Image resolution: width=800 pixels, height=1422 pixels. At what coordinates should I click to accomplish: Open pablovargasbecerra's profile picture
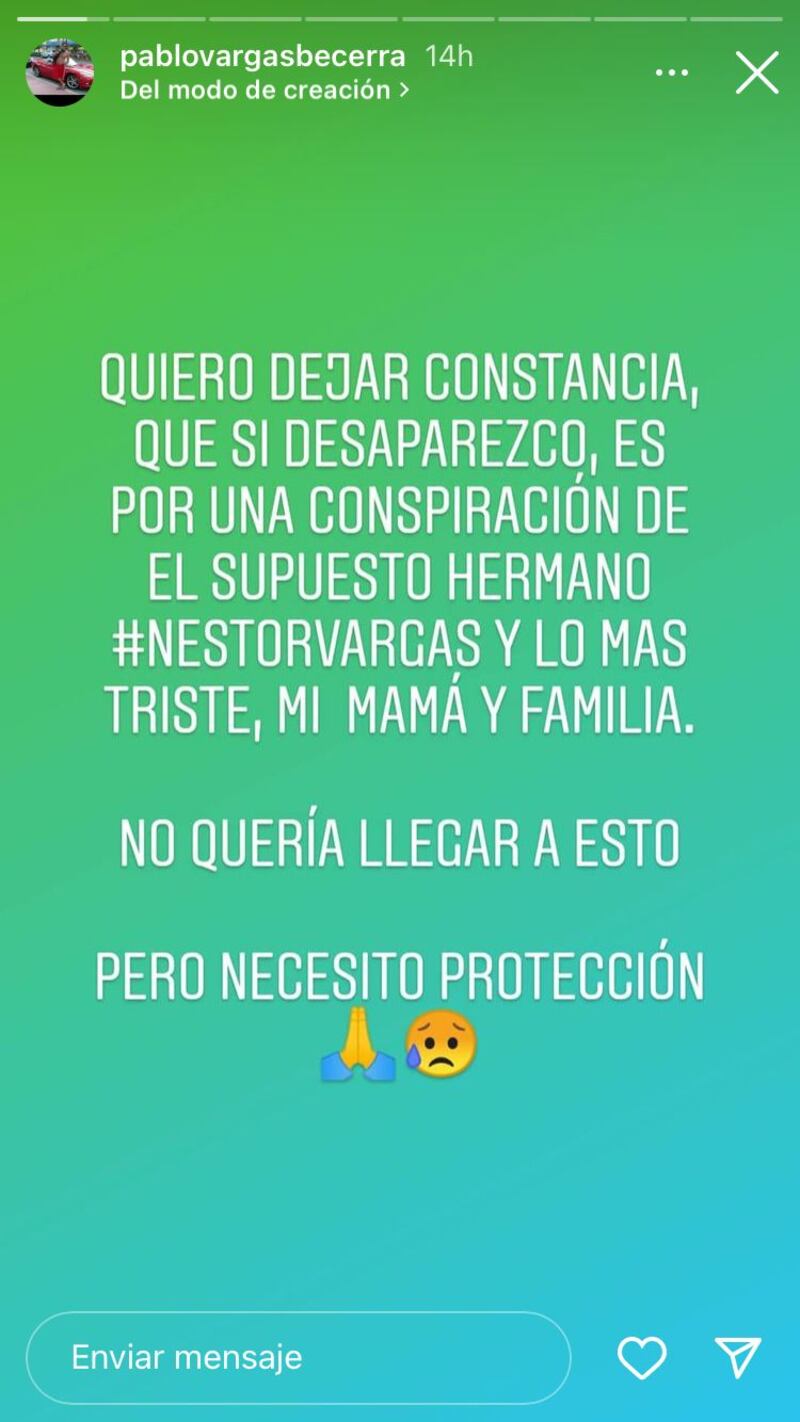coord(60,73)
